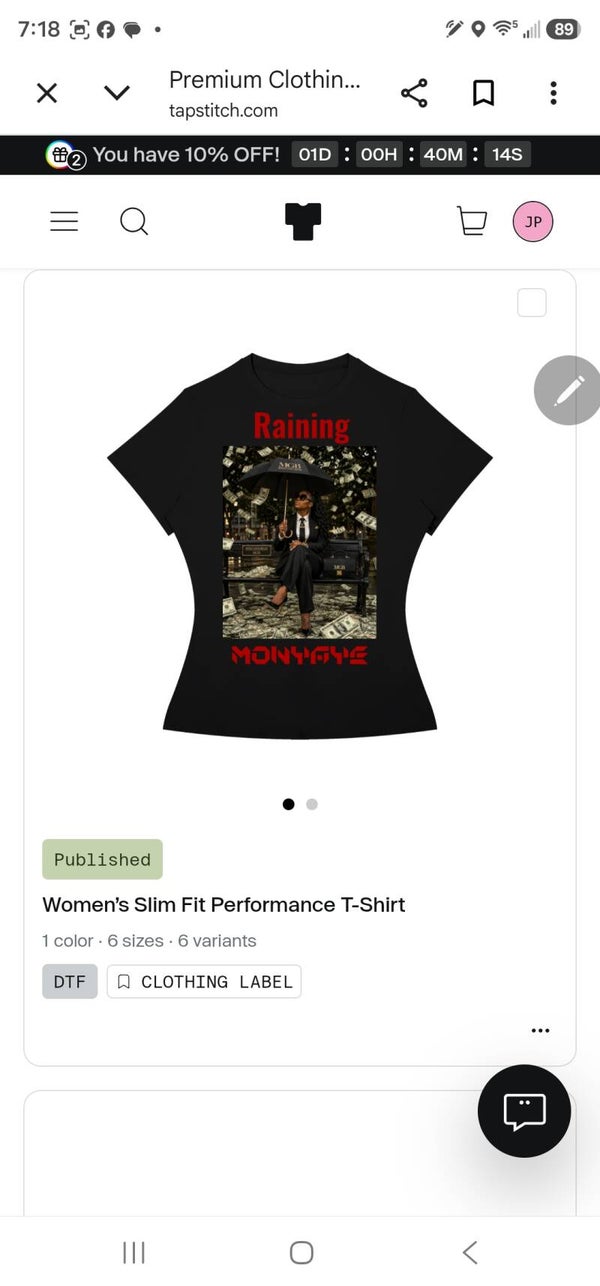This screenshot has width=600, height=1286.
Task: Tap the system back button
Action: tap(470, 1252)
